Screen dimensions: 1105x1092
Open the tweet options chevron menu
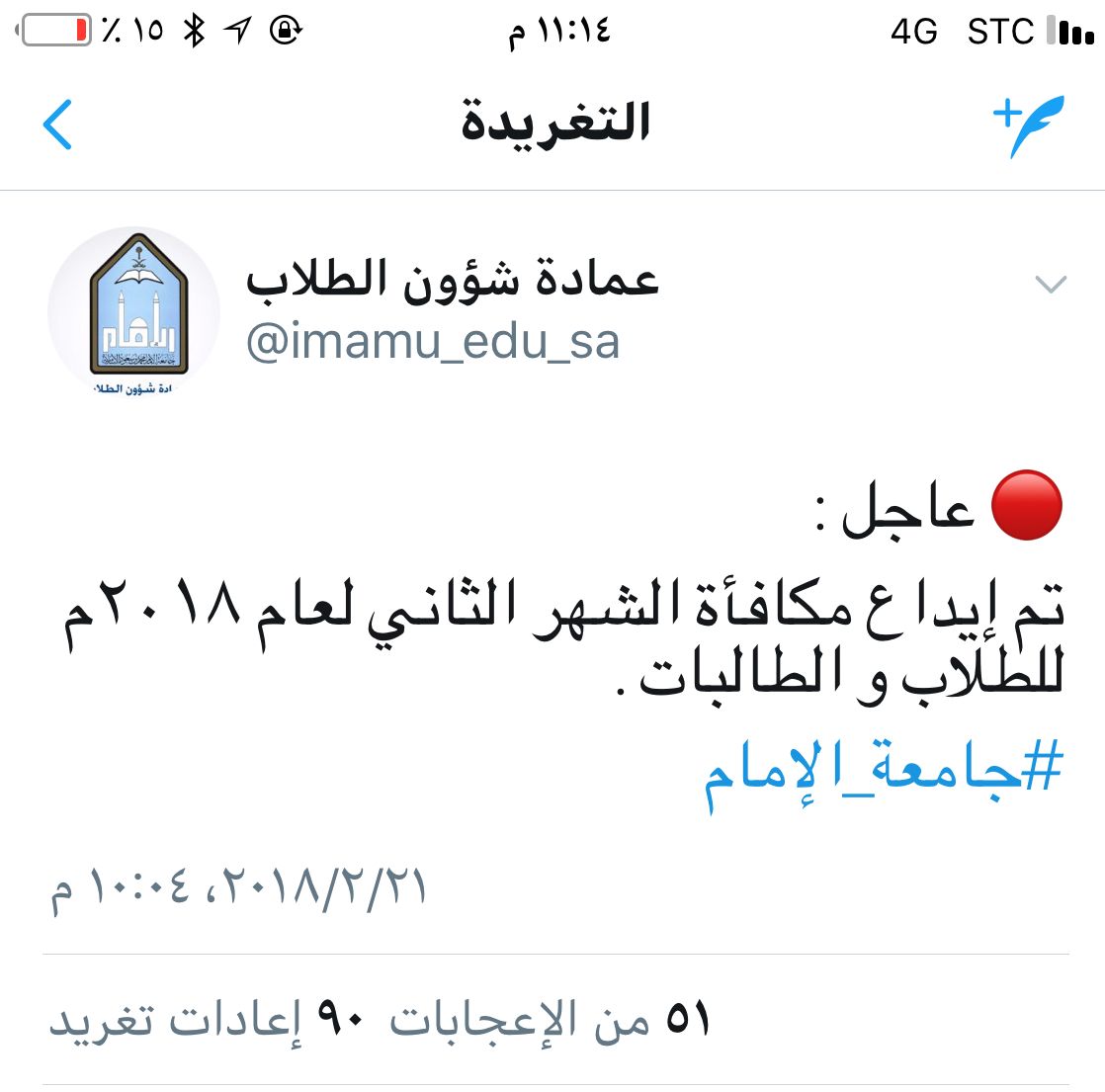(1050, 285)
